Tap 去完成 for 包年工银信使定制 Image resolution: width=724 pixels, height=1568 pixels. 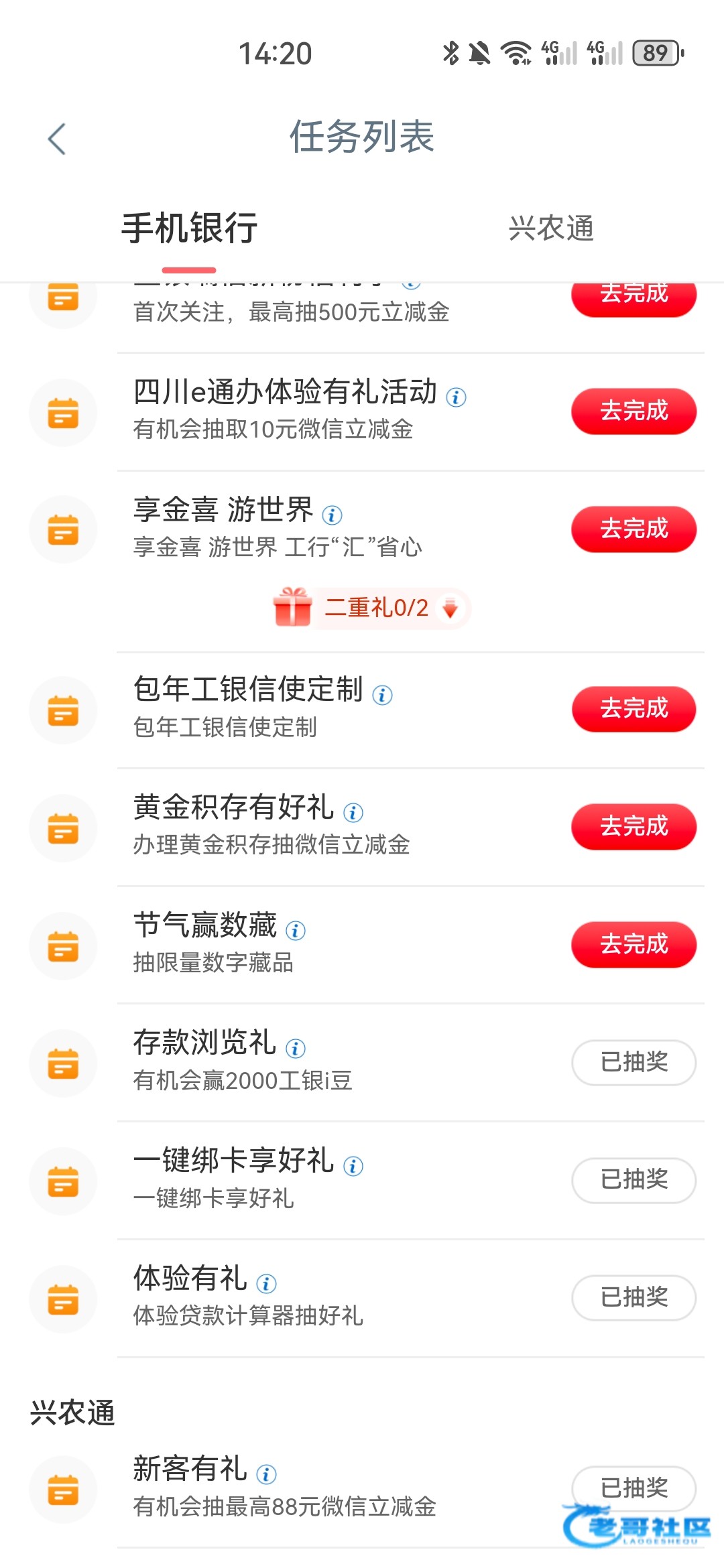[x=633, y=708]
